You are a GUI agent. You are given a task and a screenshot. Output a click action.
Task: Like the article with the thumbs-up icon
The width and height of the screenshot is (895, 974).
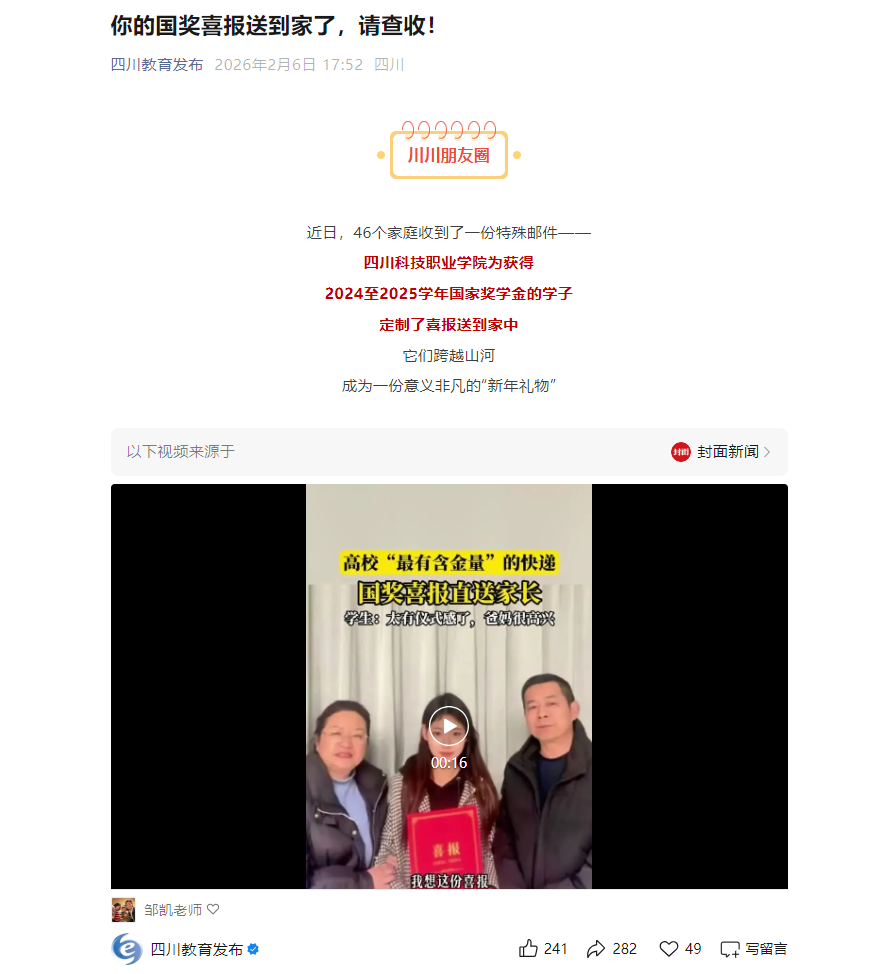point(529,949)
